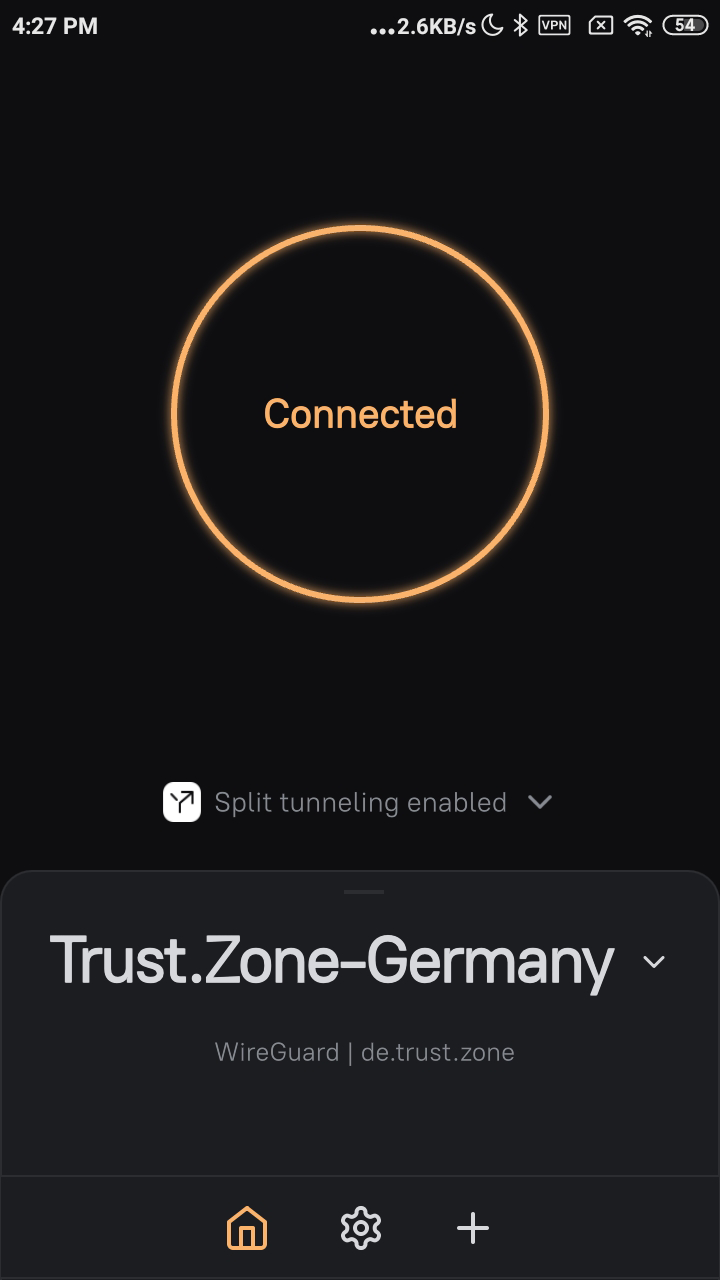
Task: Switch to the Home tab
Action: tap(248, 1227)
